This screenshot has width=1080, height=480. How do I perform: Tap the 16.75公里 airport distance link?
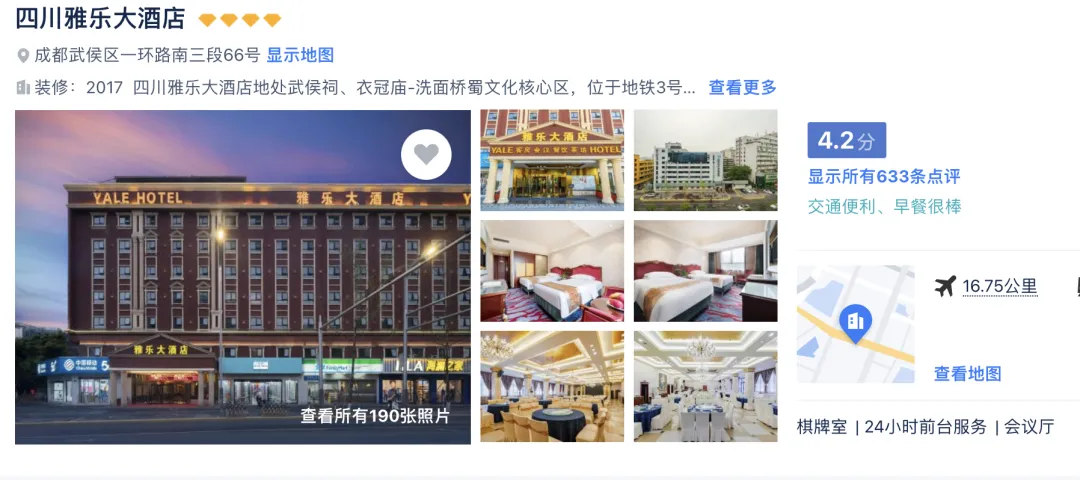click(x=999, y=287)
